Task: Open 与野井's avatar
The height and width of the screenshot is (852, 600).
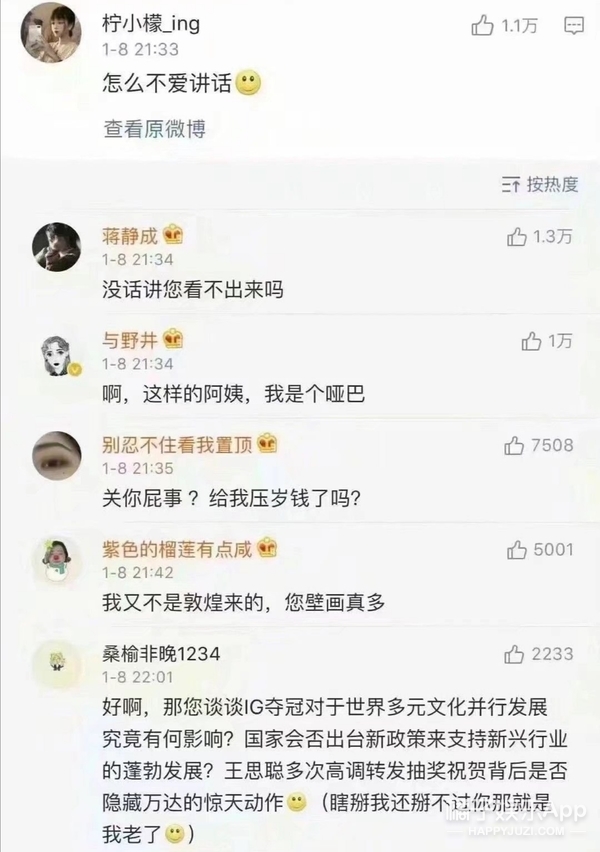Action: [56, 352]
